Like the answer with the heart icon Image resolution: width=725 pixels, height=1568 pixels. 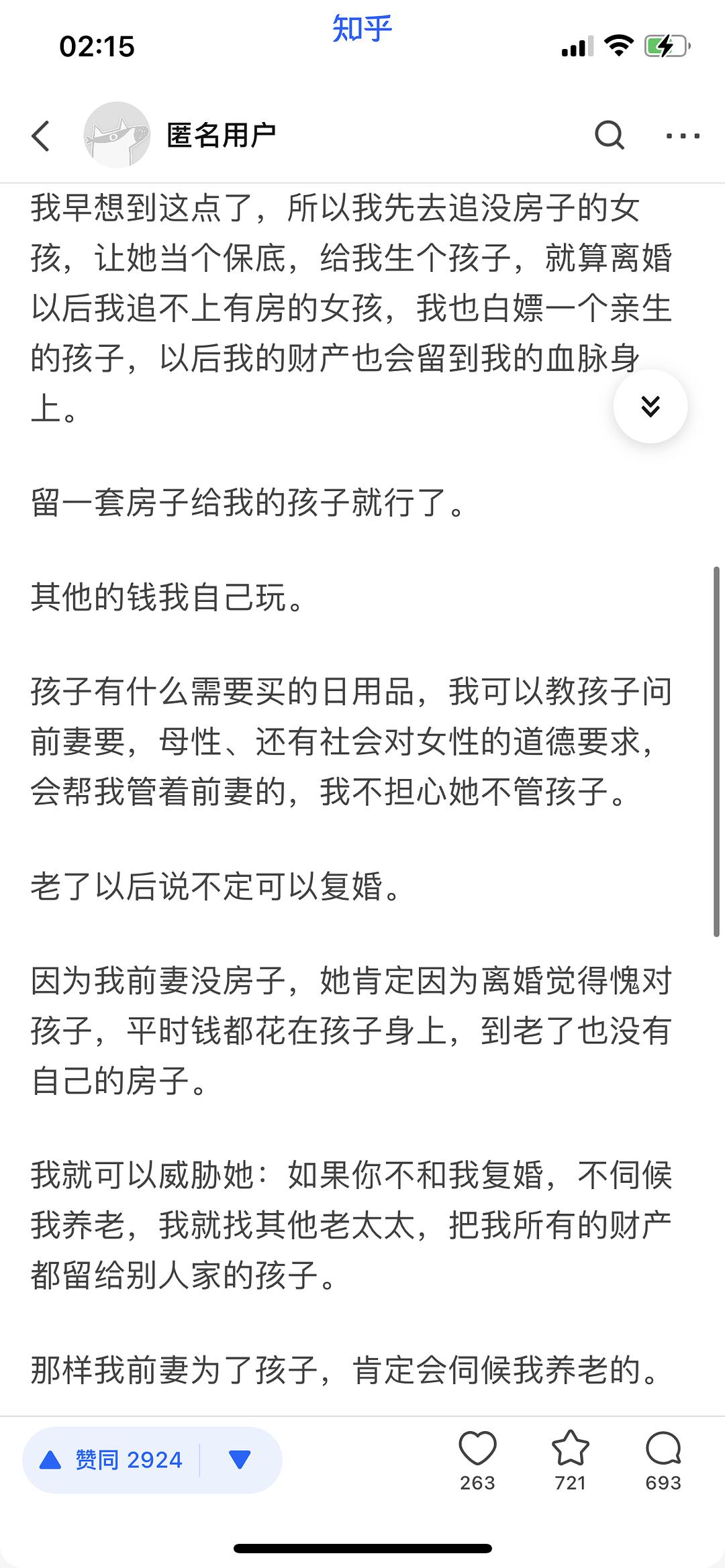point(477,1461)
